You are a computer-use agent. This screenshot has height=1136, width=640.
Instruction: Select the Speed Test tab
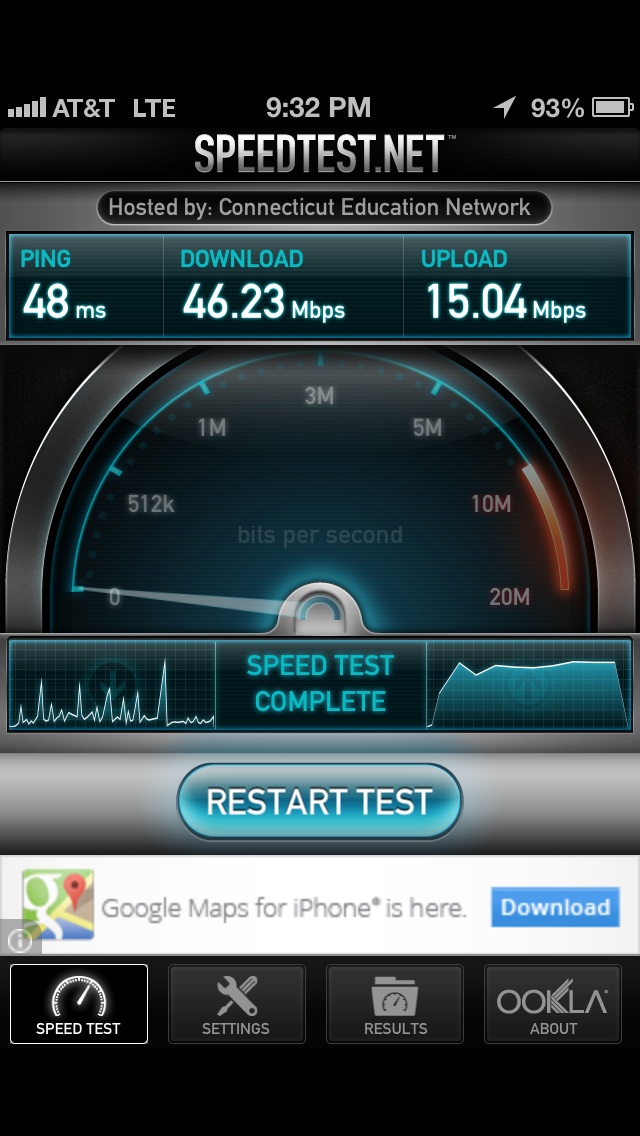pos(78,1003)
